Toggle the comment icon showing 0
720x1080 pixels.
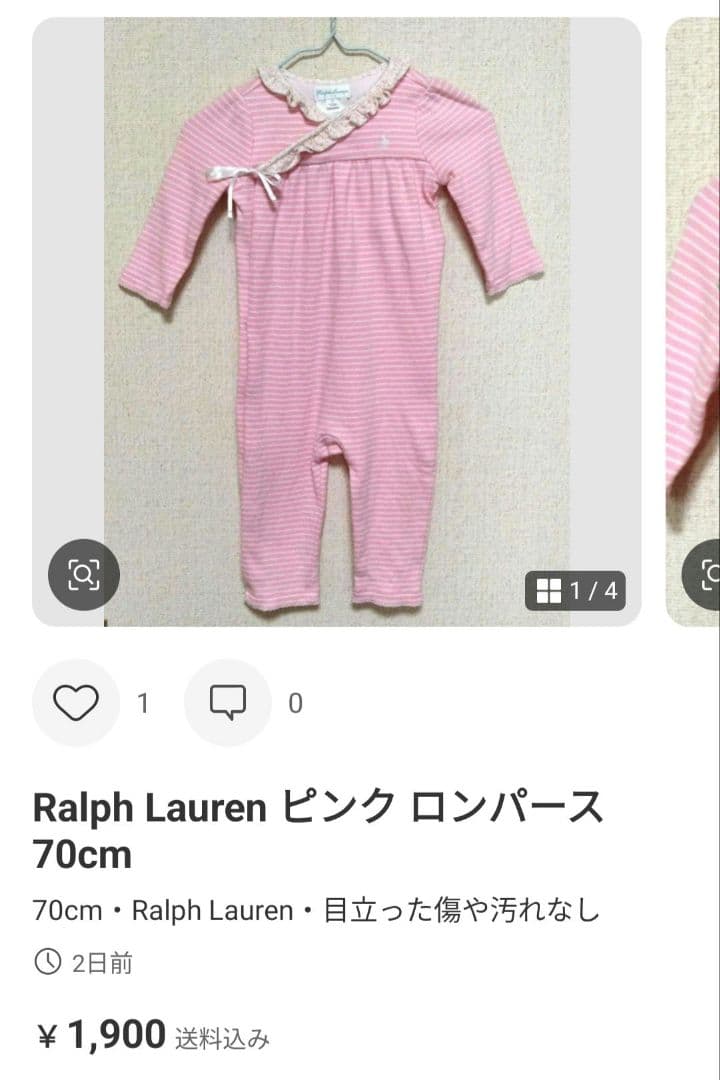pos(228,702)
